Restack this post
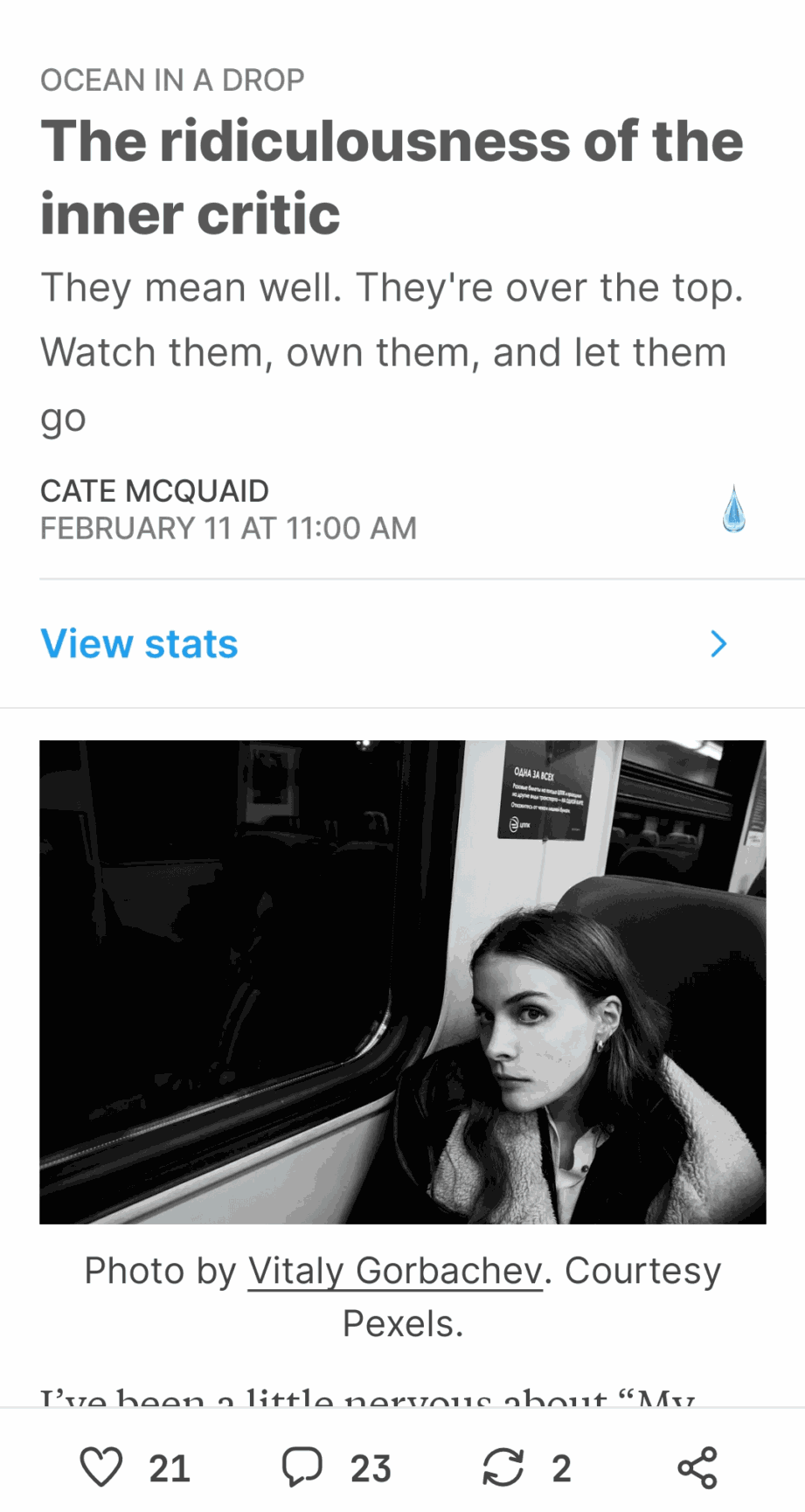 [x=503, y=1467]
